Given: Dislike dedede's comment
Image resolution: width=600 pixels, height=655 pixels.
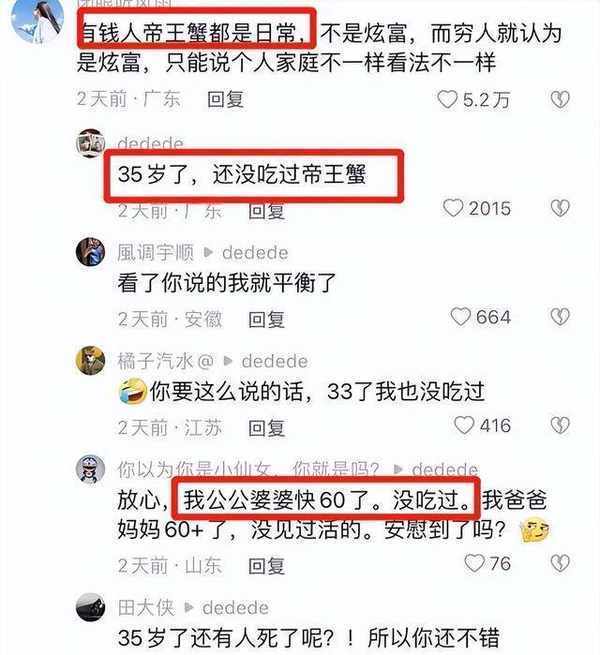Looking at the screenshot, I should pos(561,208).
